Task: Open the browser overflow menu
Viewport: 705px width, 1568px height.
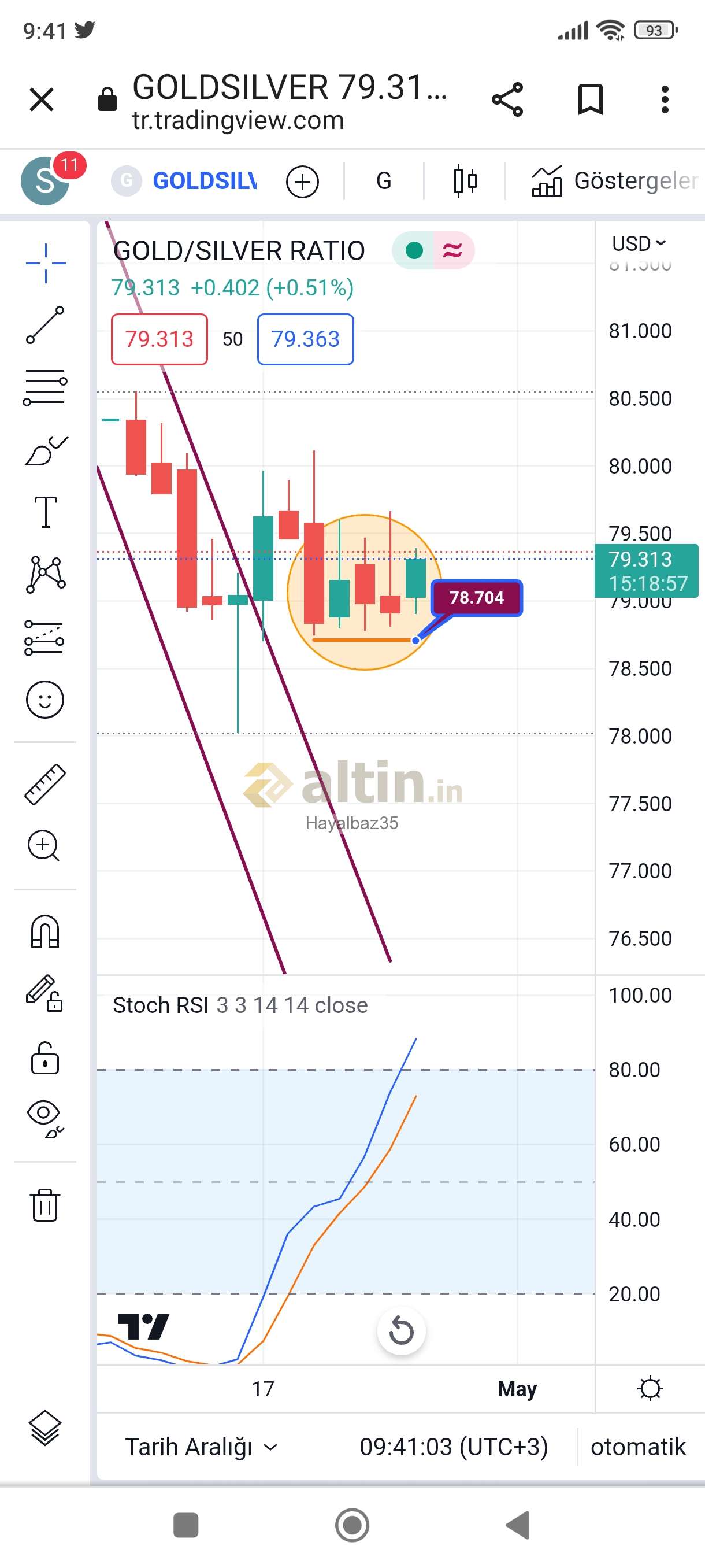Action: (x=665, y=99)
